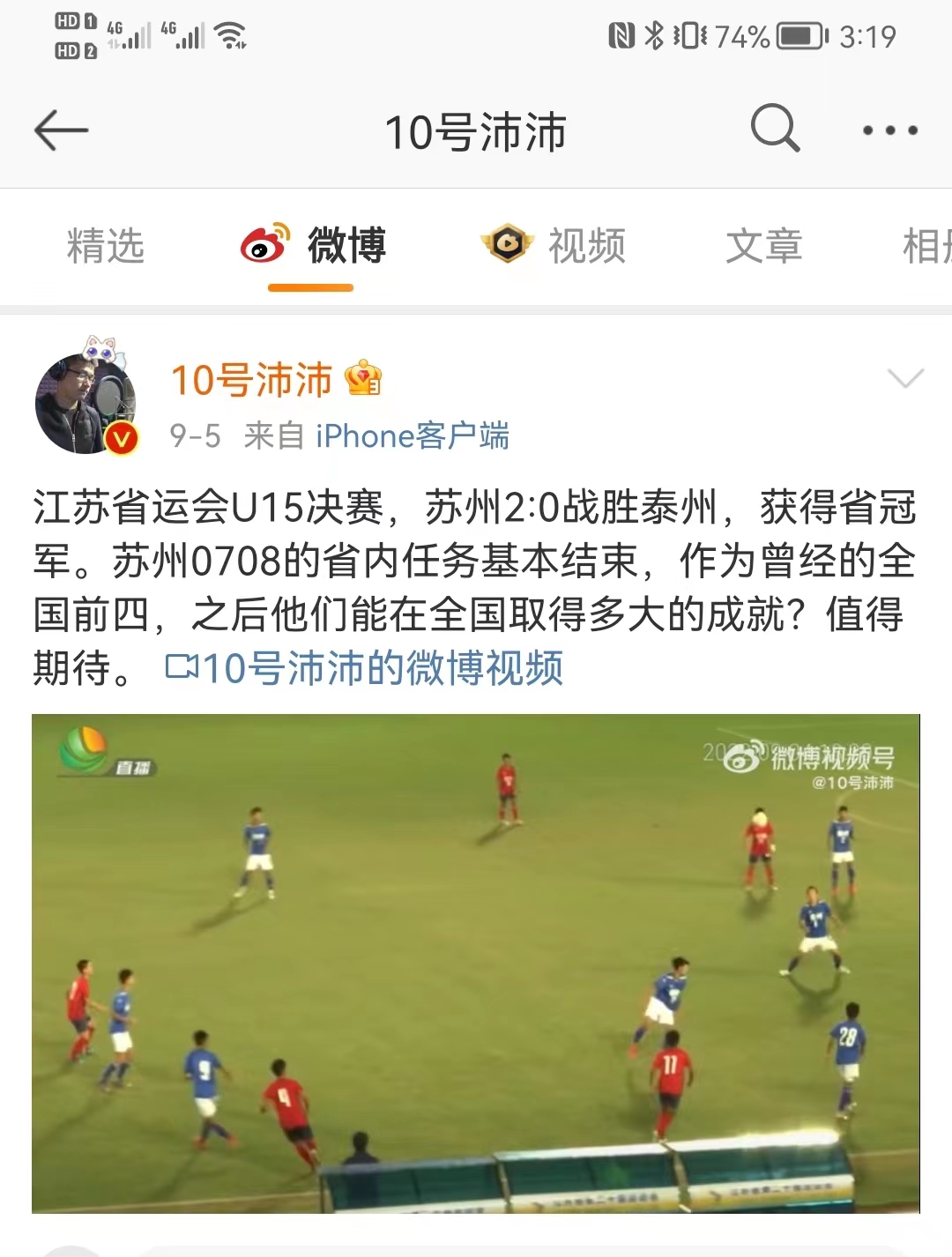This screenshot has height=1257, width=952.
Task: Tap username 10号沛沛 in the post
Action: pyautogui.click(x=249, y=381)
